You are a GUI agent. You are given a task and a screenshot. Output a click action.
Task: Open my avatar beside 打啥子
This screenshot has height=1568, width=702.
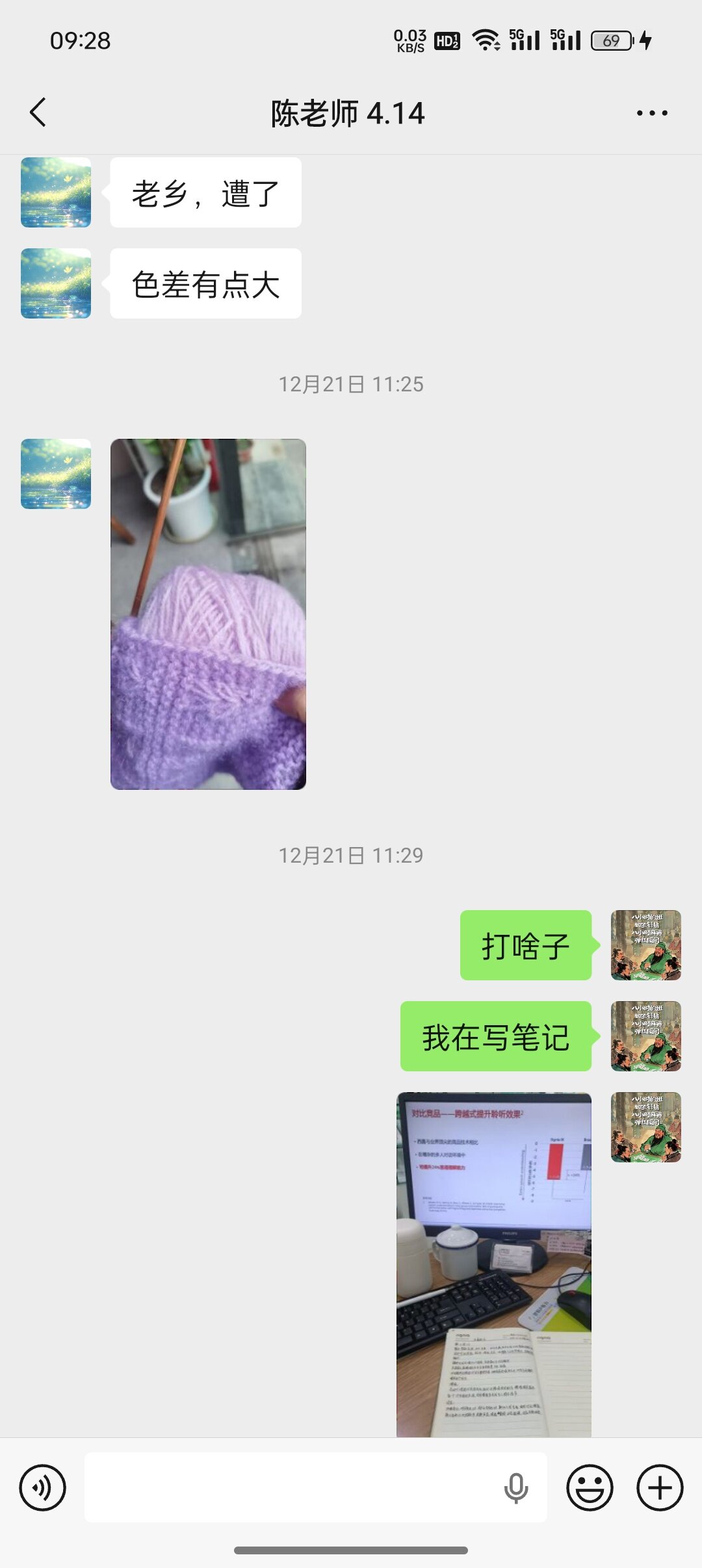pyautogui.click(x=645, y=945)
